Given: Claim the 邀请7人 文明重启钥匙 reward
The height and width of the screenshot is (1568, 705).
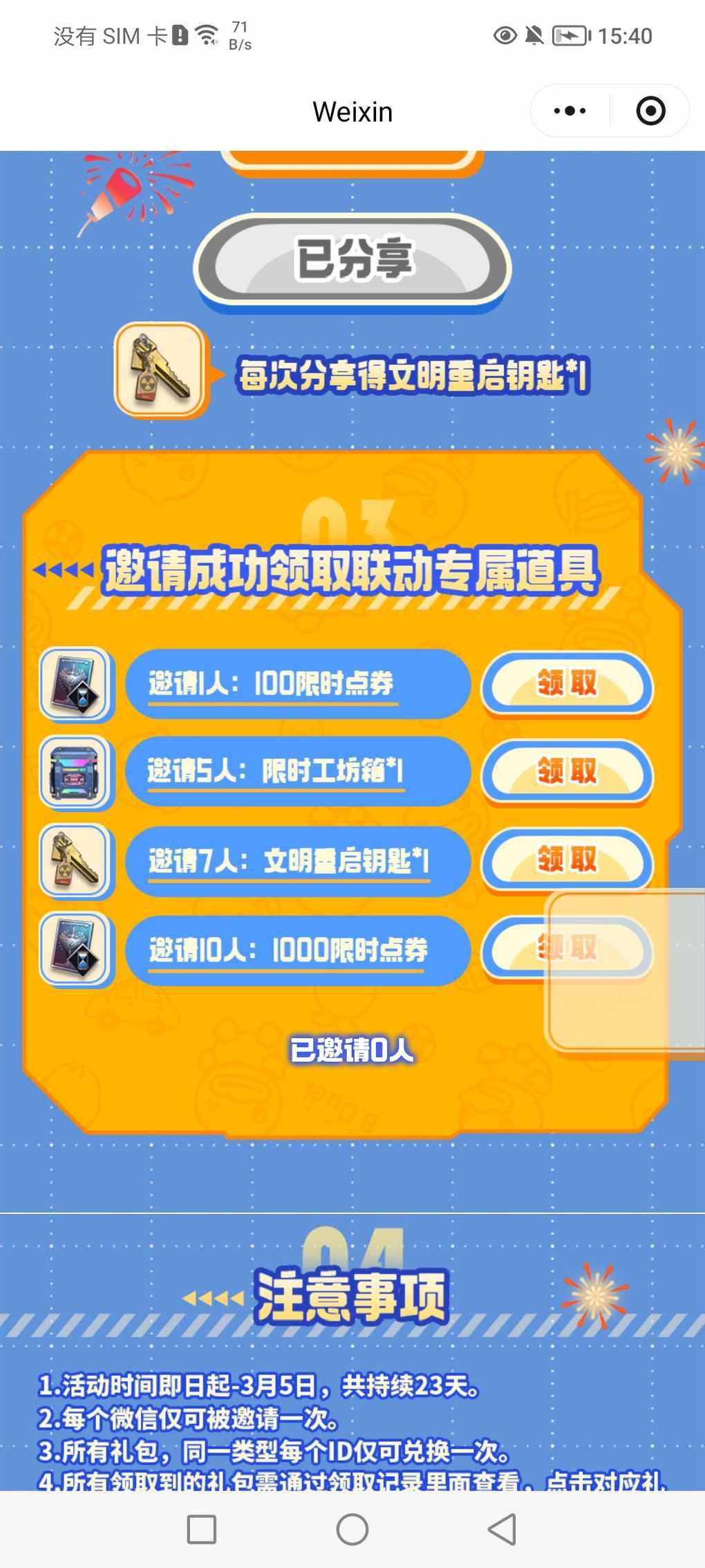Looking at the screenshot, I should pos(567,860).
